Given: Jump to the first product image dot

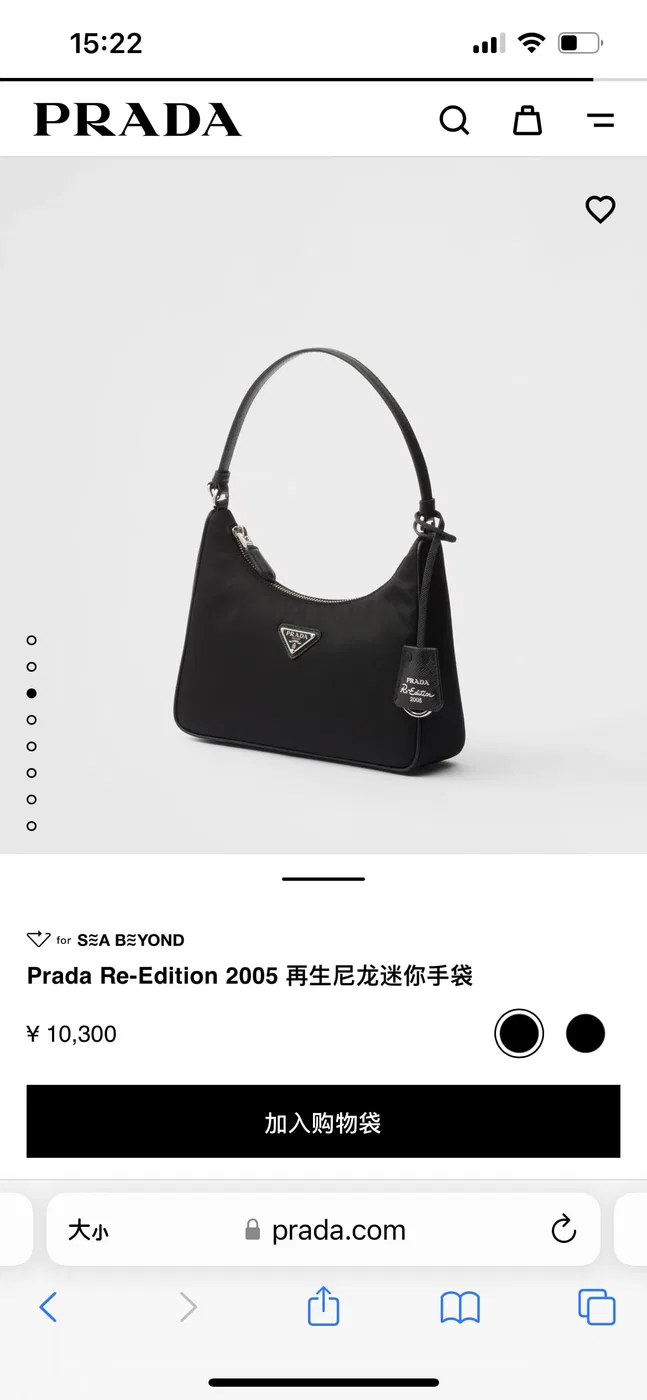Looking at the screenshot, I should click(x=32, y=640).
